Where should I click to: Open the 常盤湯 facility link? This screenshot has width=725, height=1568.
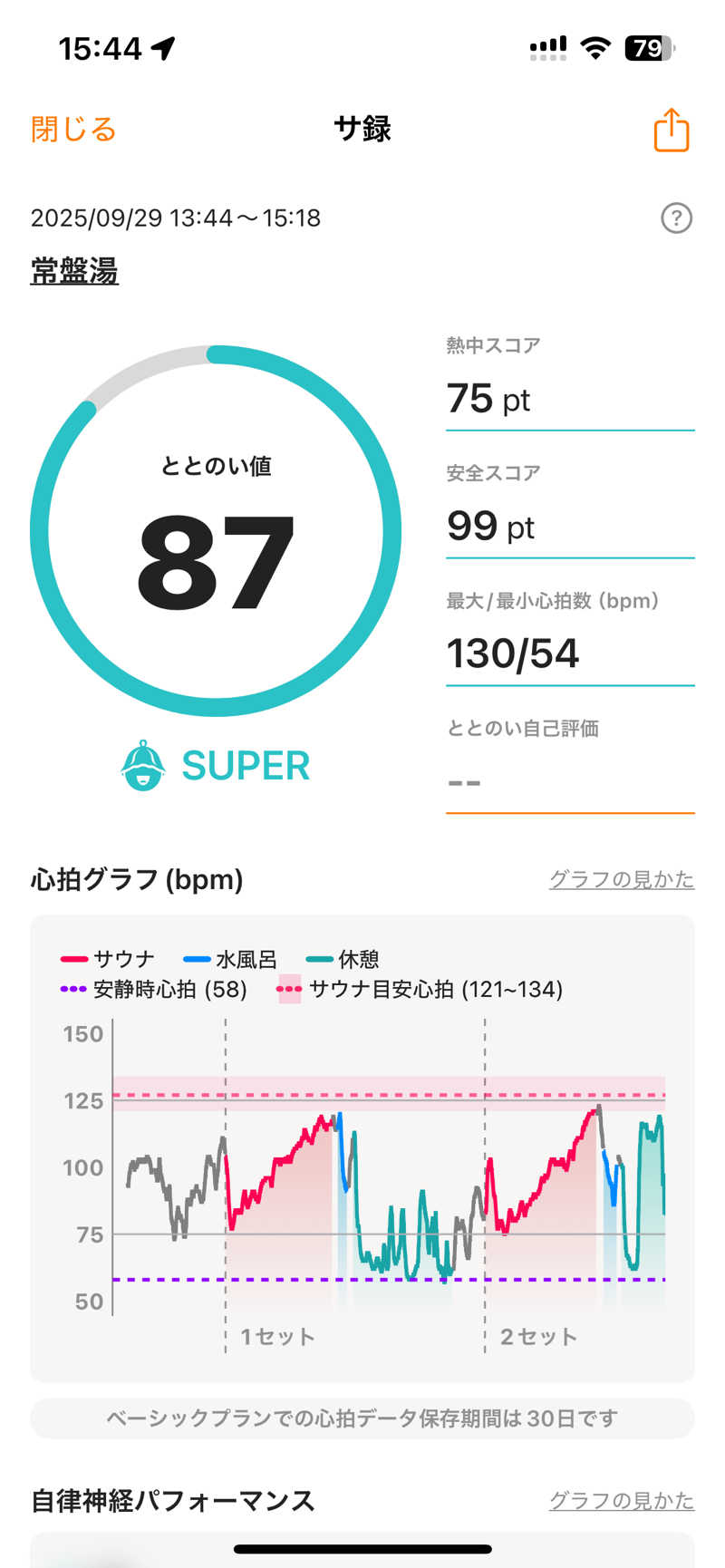click(74, 271)
